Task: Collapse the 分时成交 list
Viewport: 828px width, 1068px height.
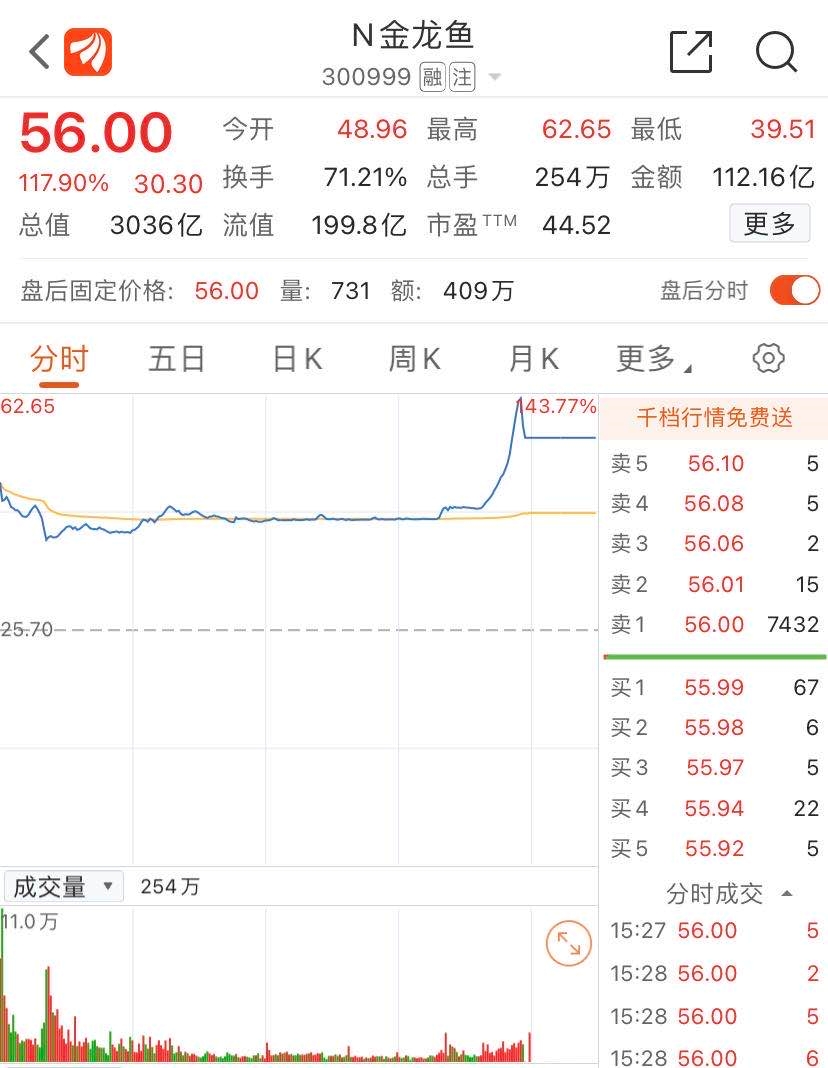Action: [787, 892]
